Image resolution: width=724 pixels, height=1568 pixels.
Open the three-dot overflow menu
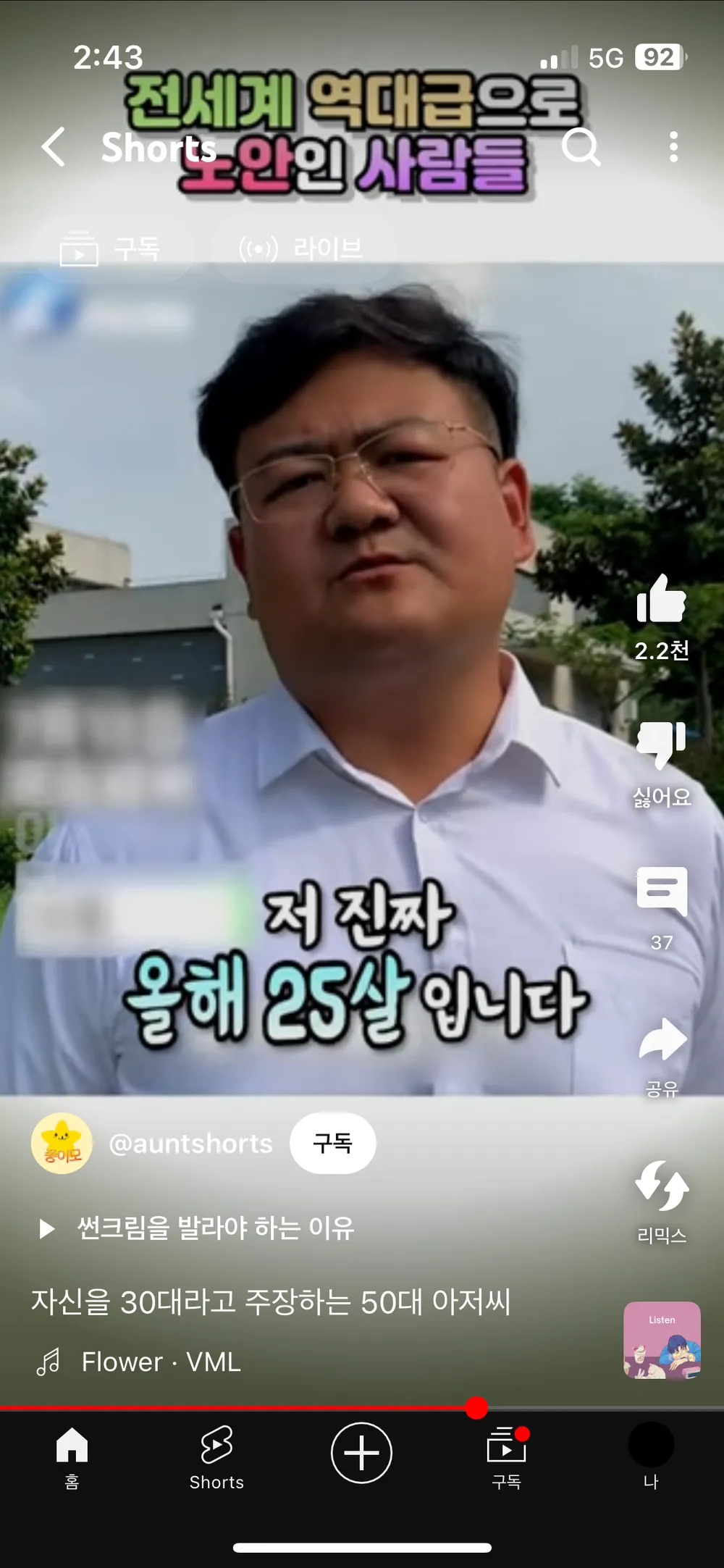(673, 147)
